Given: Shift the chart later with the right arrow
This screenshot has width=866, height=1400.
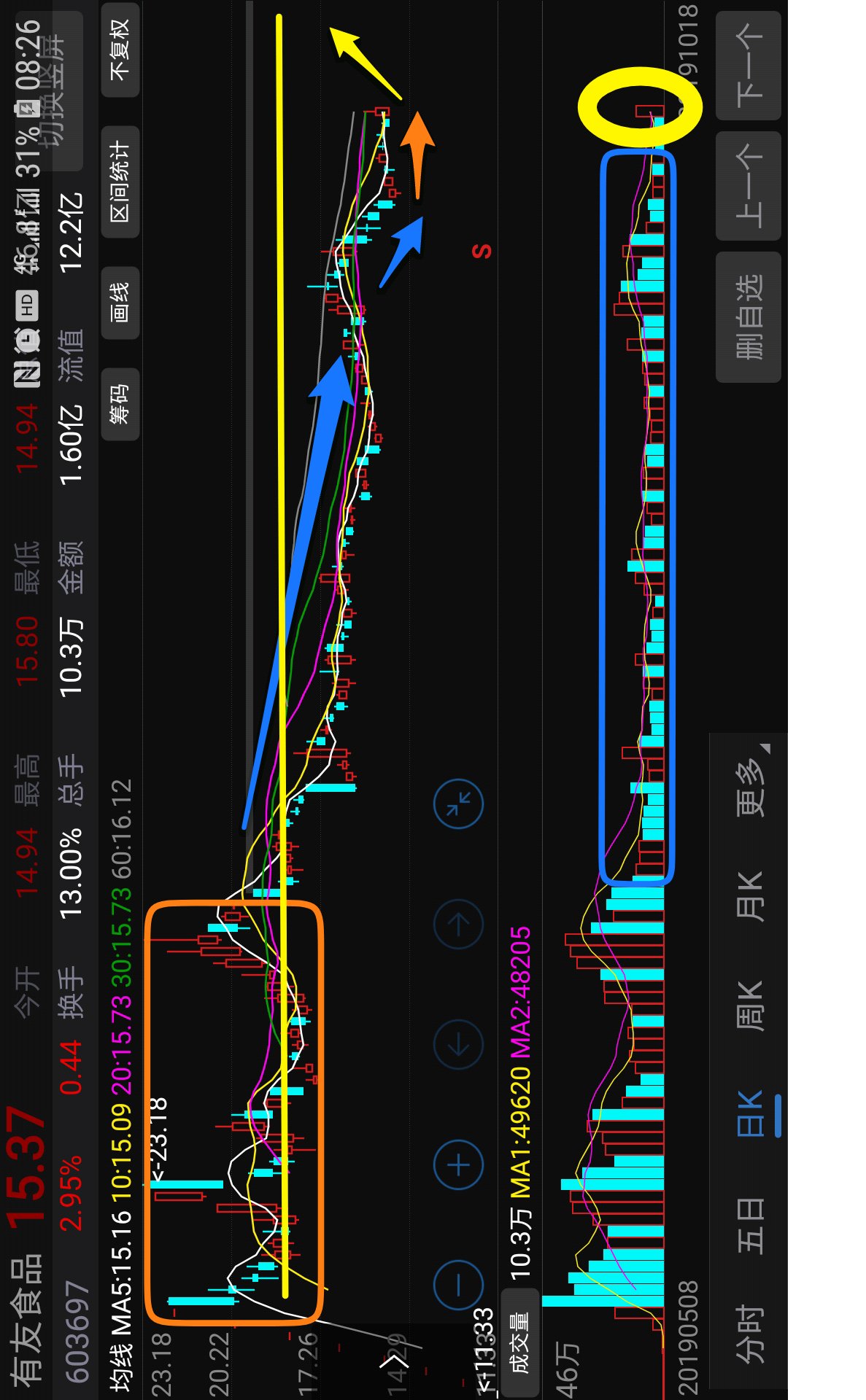Looking at the screenshot, I should point(458,925).
